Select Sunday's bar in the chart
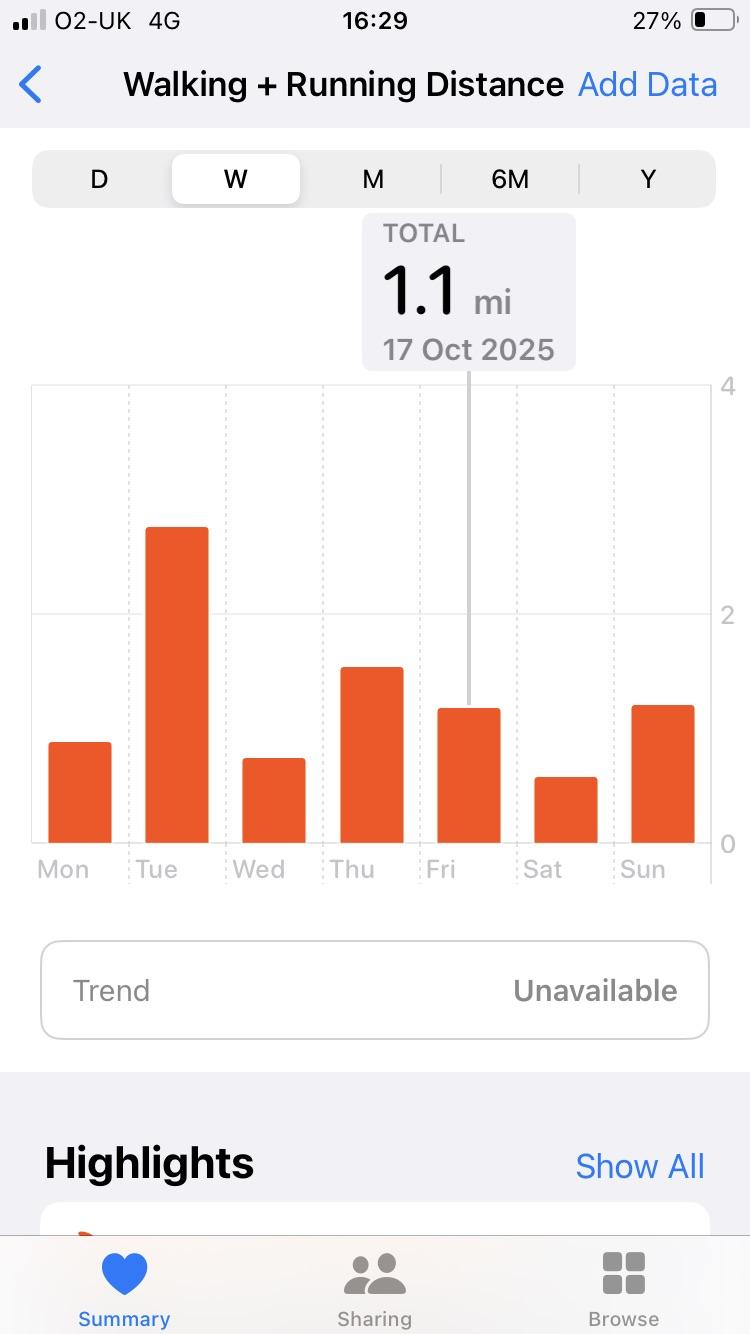Screen dimensions: 750x1334 click(x=662, y=774)
